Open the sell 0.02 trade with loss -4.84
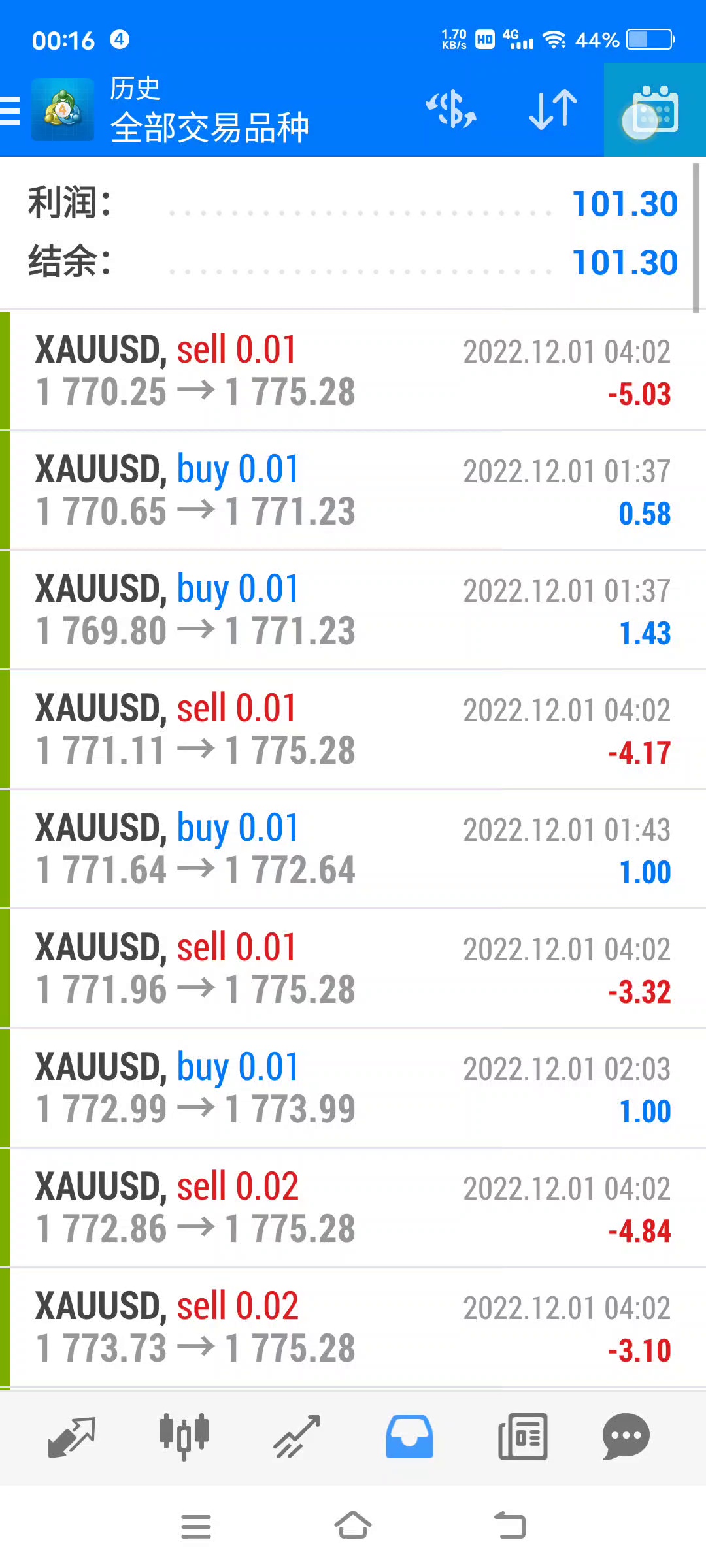Image resolution: width=706 pixels, height=1568 pixels. (x=353, y=1207)
